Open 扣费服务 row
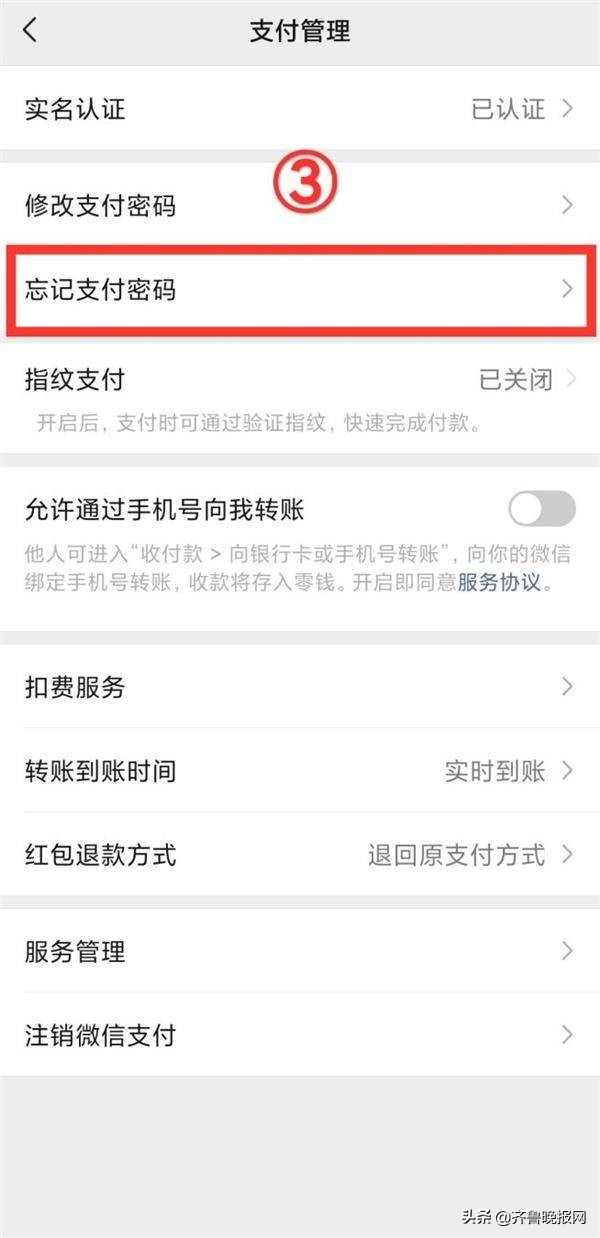Screen dimensions: 600x1238 click(300, 687)
